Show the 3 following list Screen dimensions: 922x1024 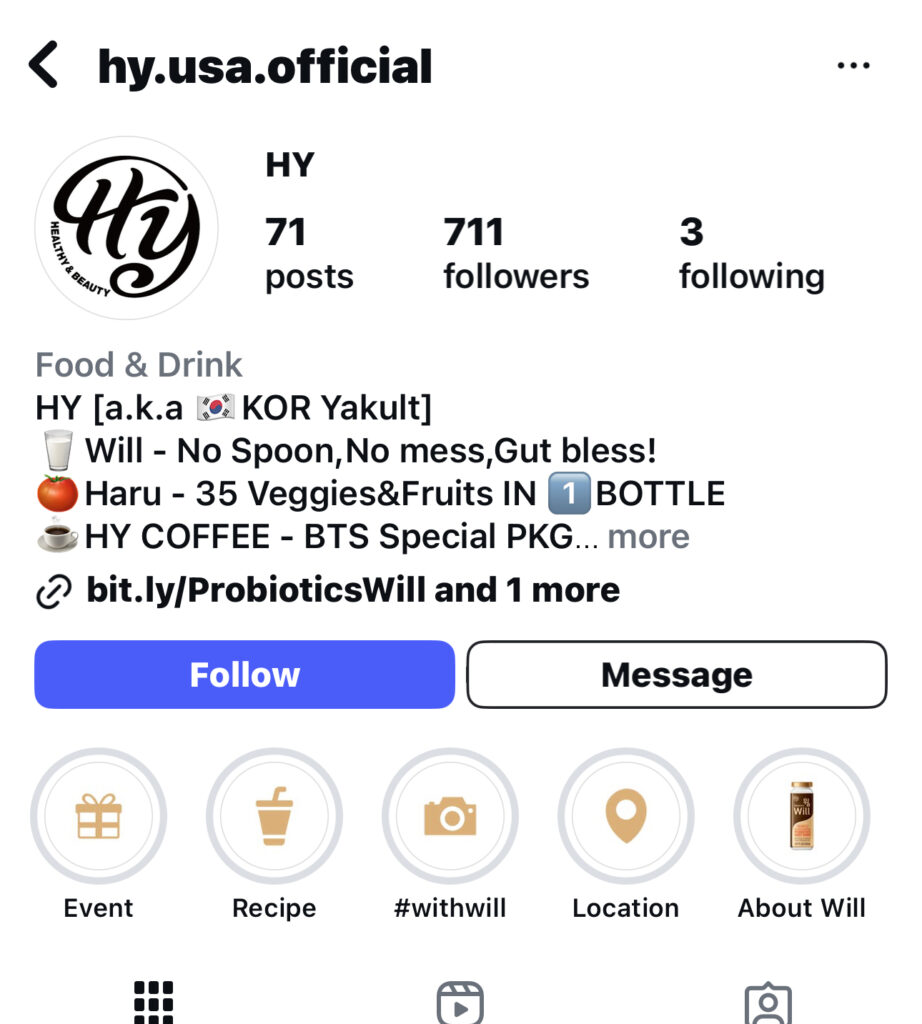point(751,254)
